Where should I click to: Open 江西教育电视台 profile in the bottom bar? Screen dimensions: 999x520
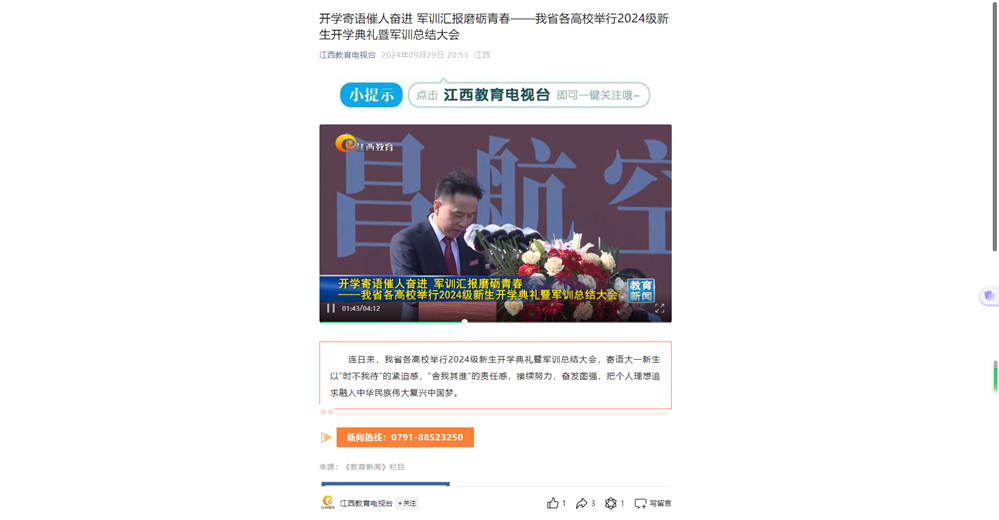pyautogui.click(x=365, y=503)
